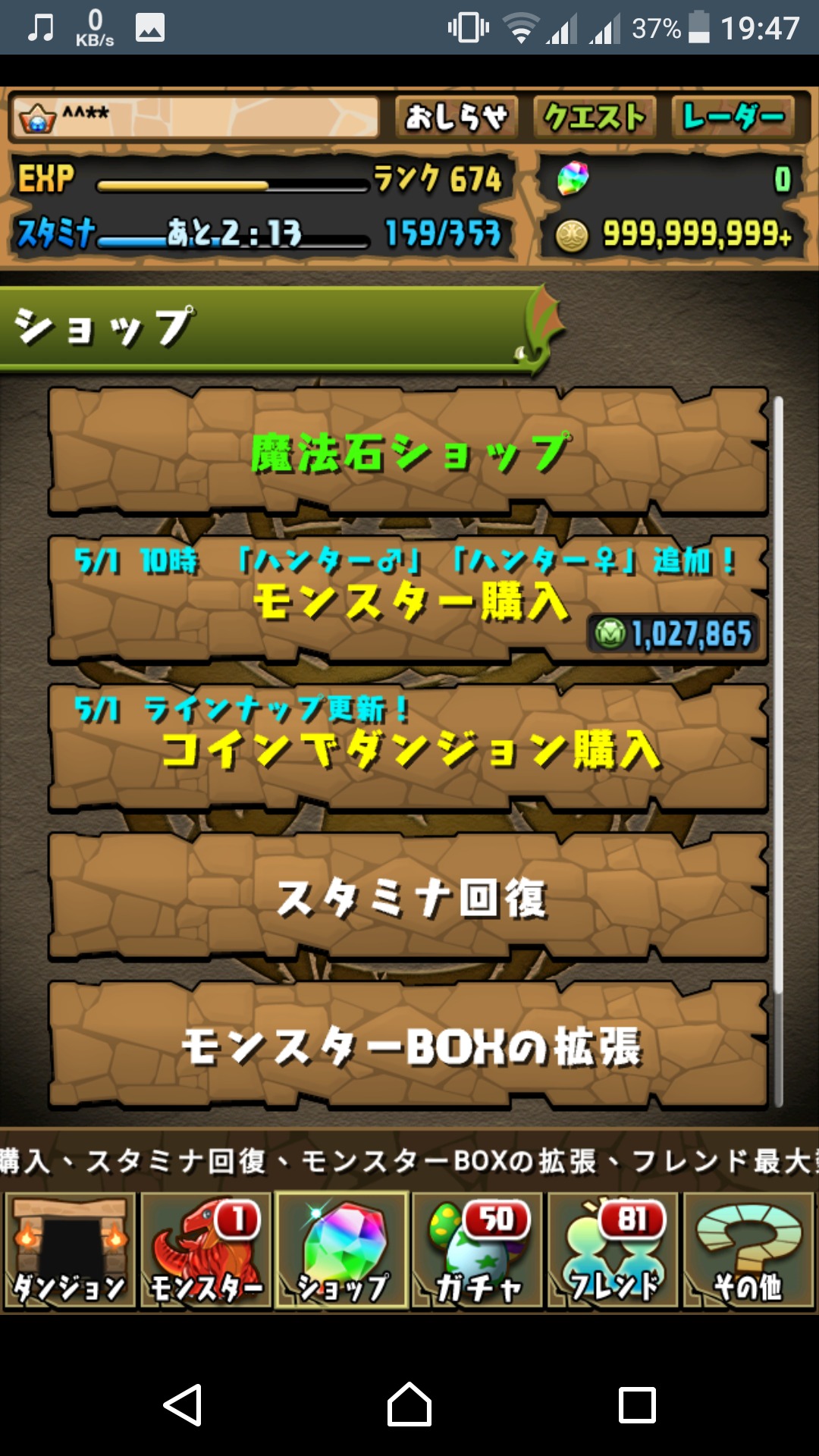This screenshot has width=819, height=1456.
Task: Tap the system back button
Action: pyautogui.click(x=183, y=1405)
